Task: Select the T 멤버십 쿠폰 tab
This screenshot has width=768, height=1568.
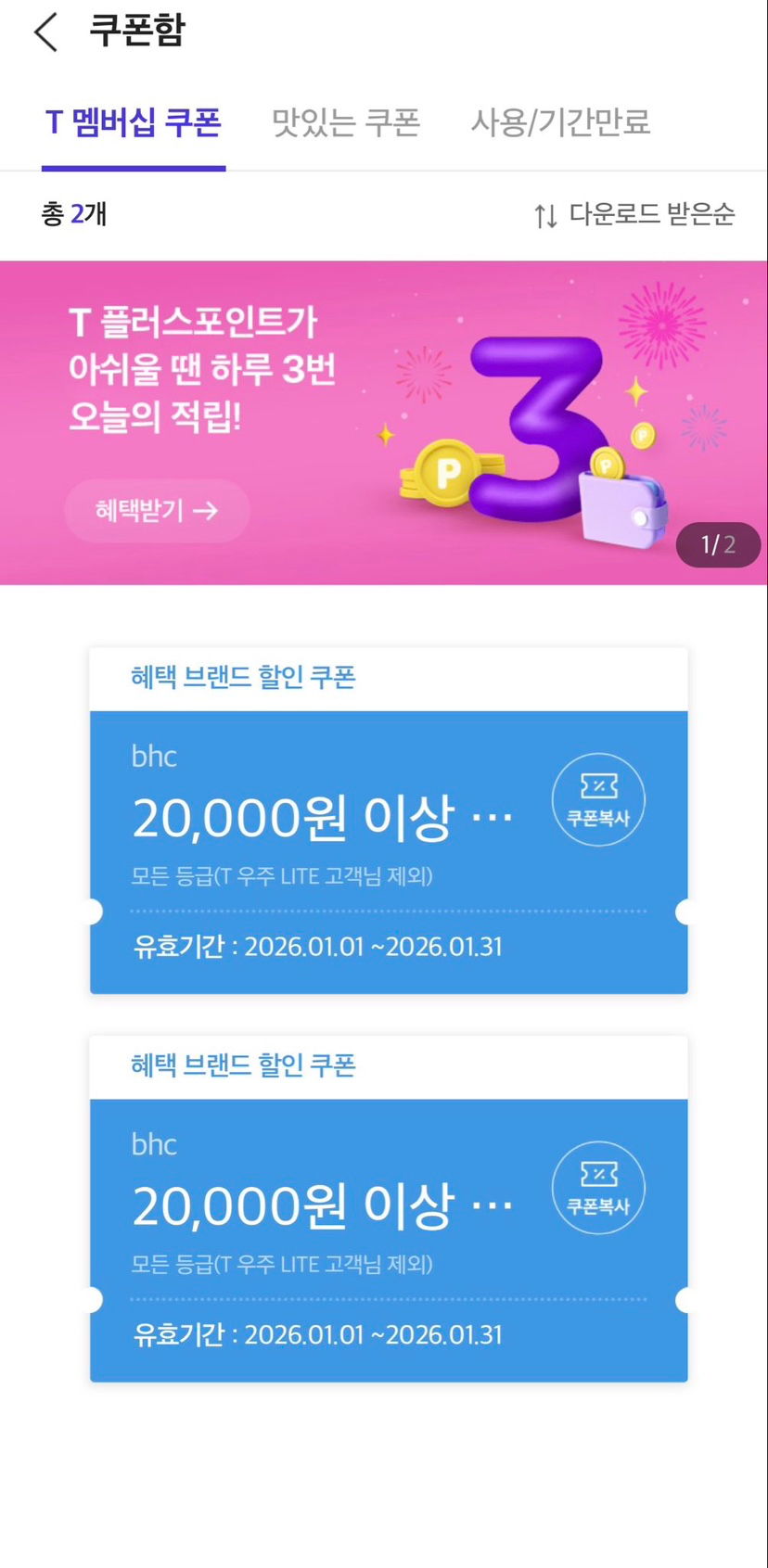Action: pos(134,122)
